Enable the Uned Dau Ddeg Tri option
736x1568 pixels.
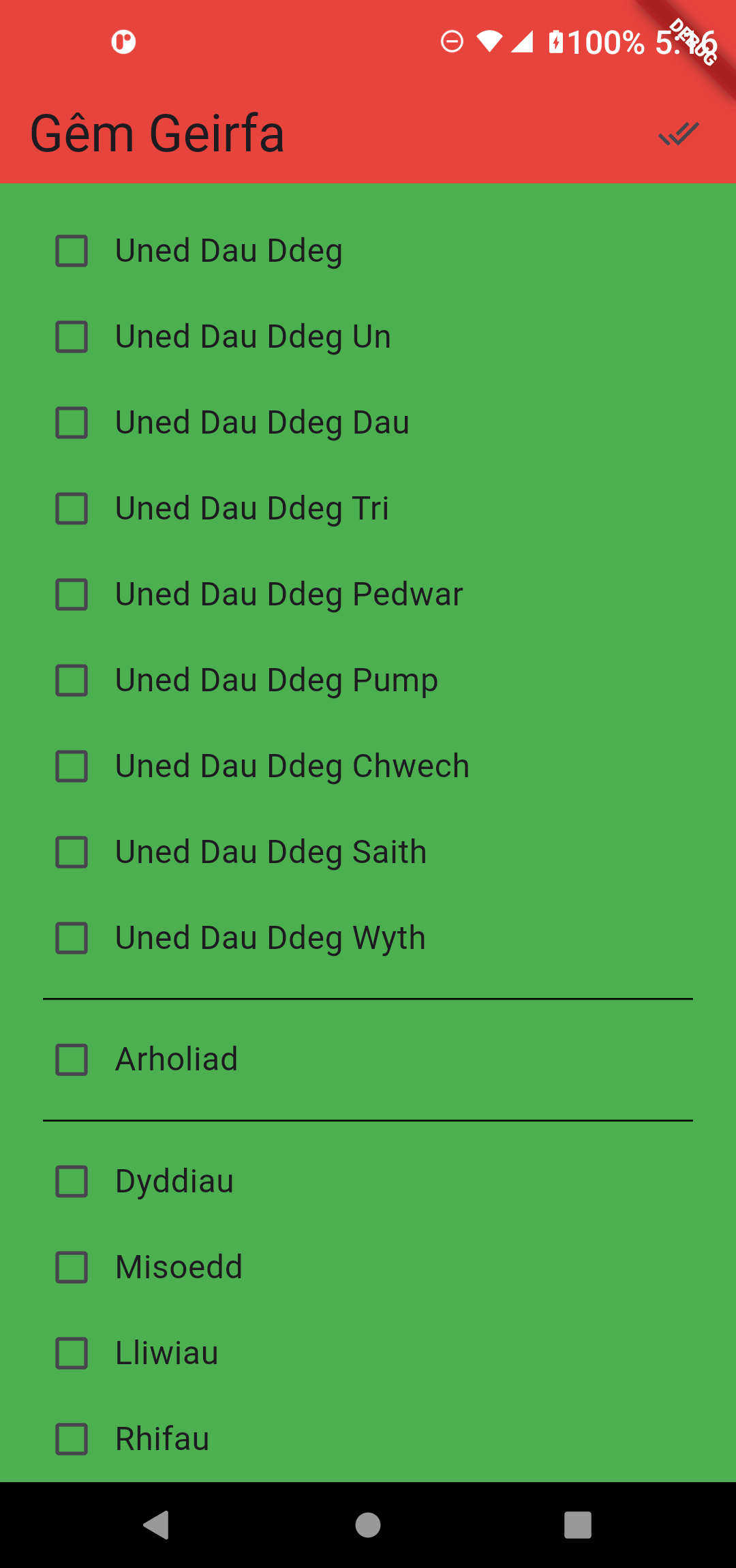[x=72, y=509]
